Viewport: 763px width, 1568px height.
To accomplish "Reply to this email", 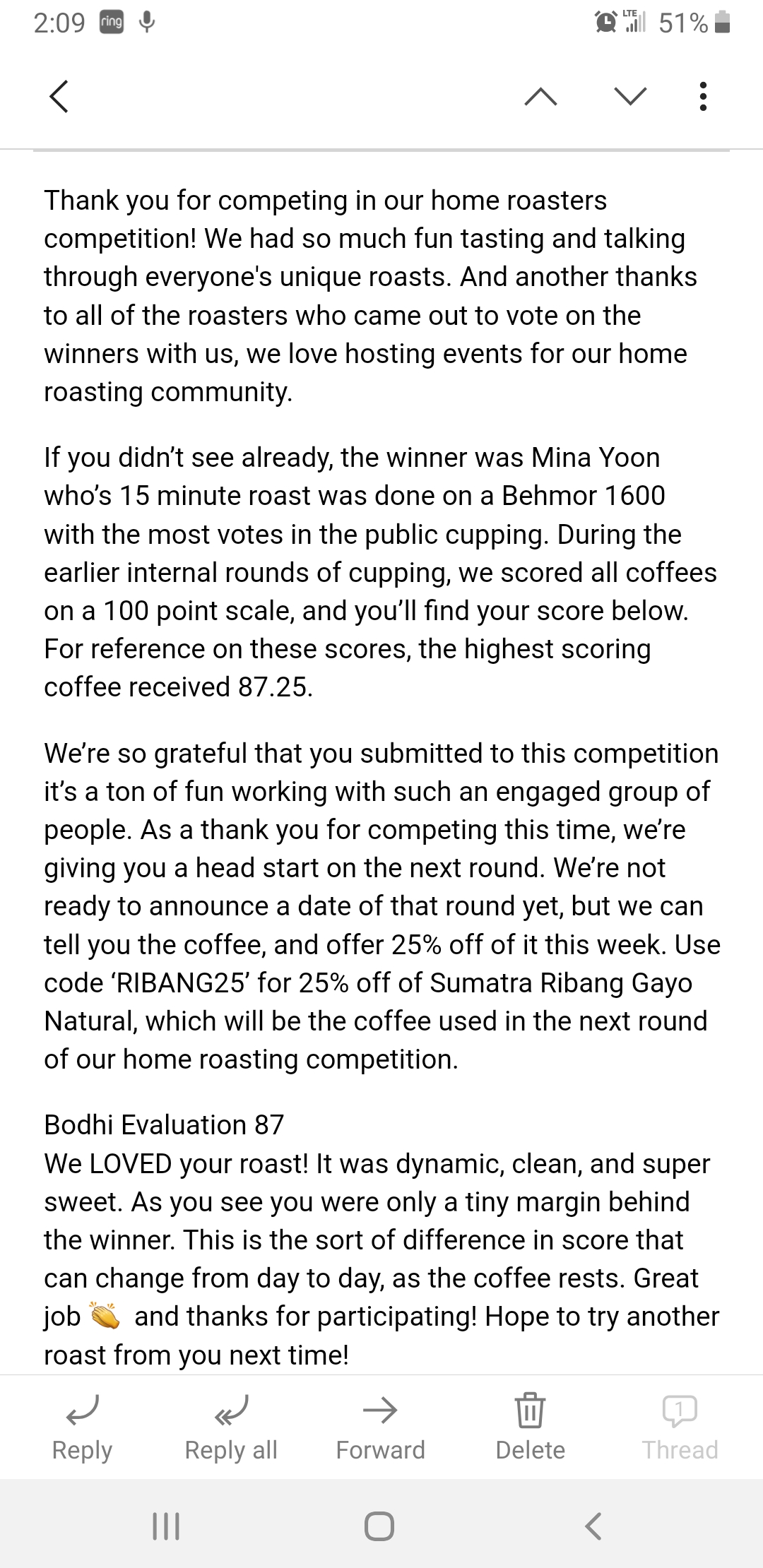I will 82,1428.
